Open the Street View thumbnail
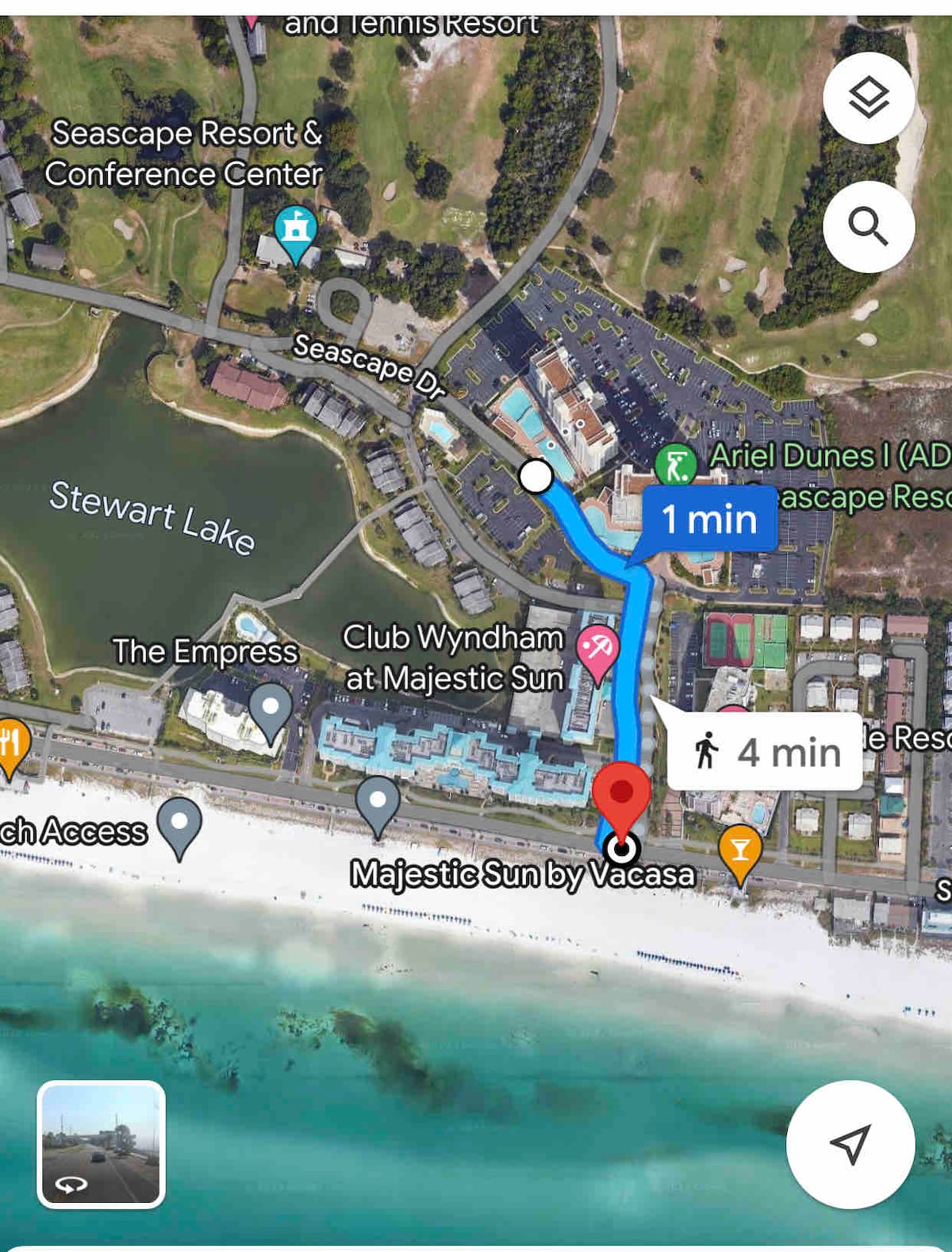 pos(101,1144)
